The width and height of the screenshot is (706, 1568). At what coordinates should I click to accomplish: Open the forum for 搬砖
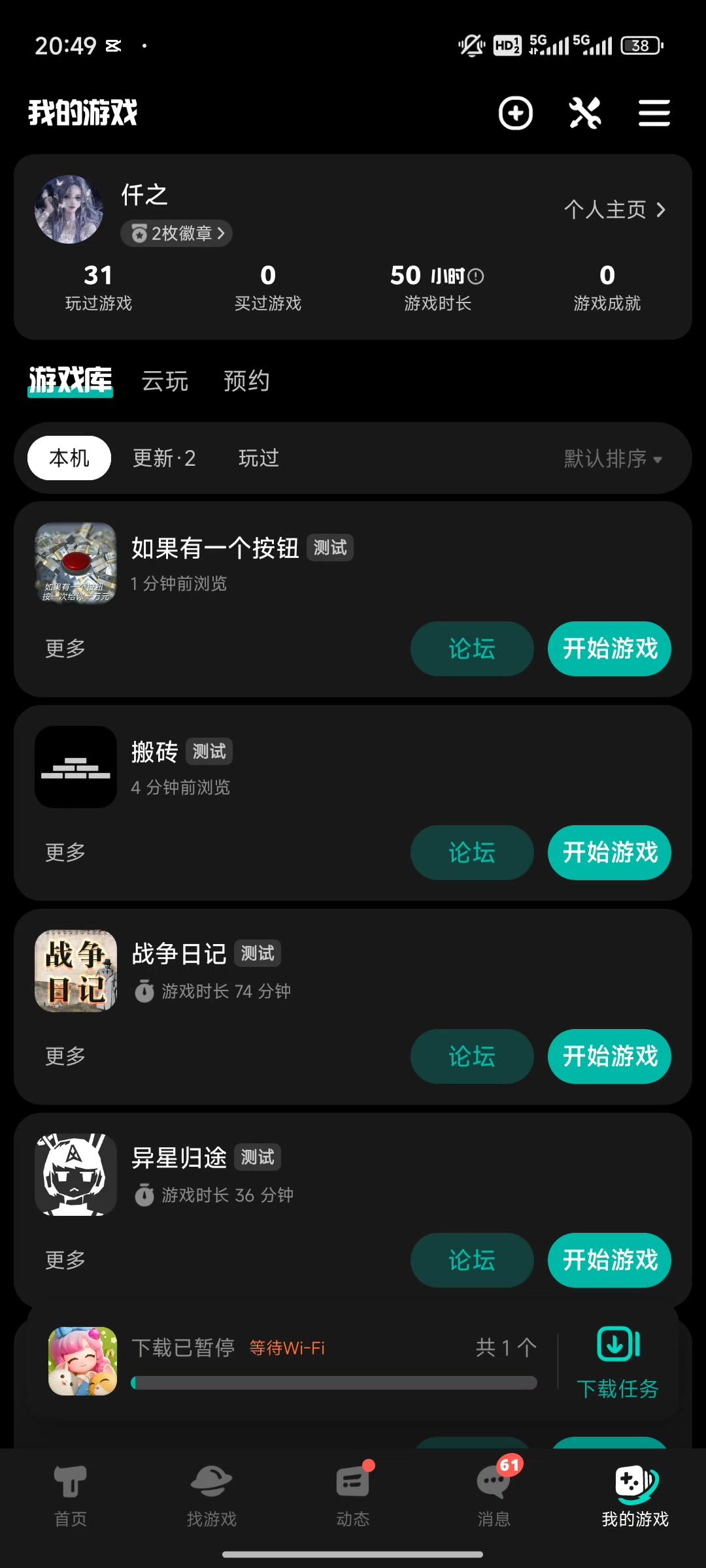472,853
